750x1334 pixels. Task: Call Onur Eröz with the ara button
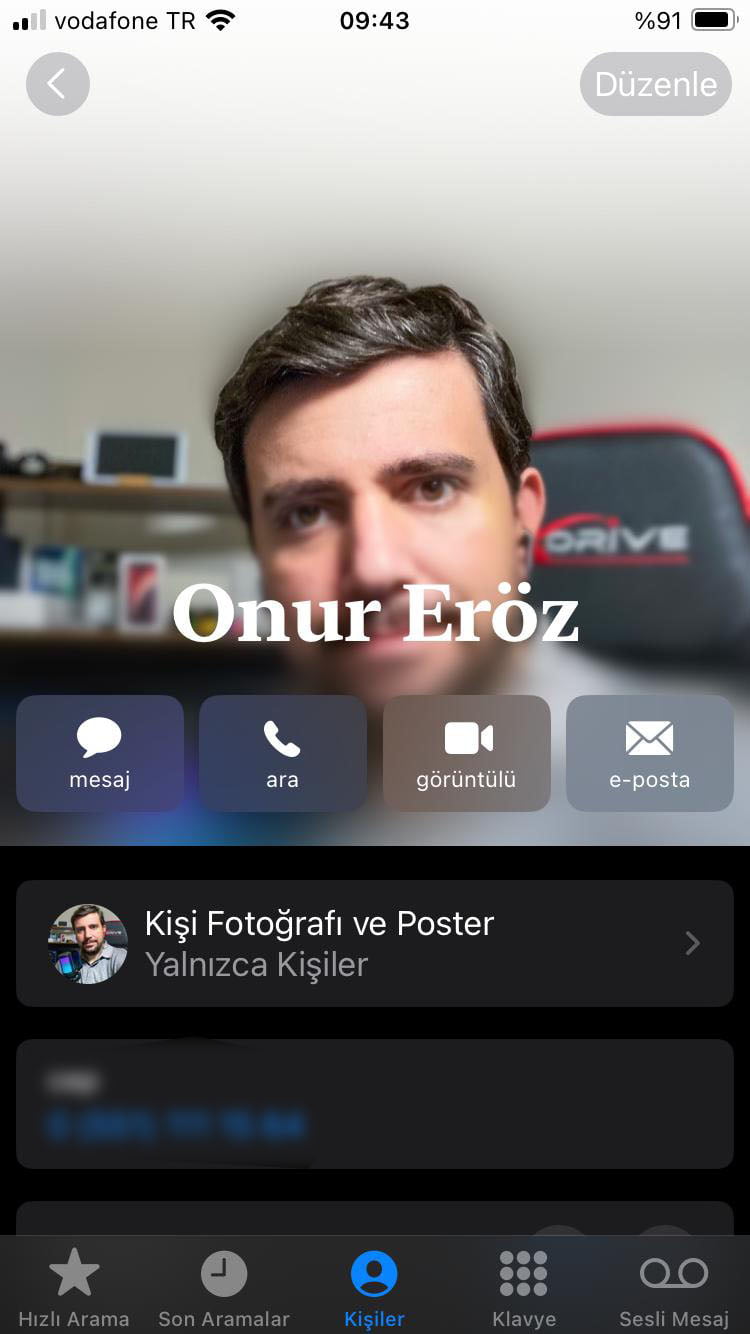(282, 753)
